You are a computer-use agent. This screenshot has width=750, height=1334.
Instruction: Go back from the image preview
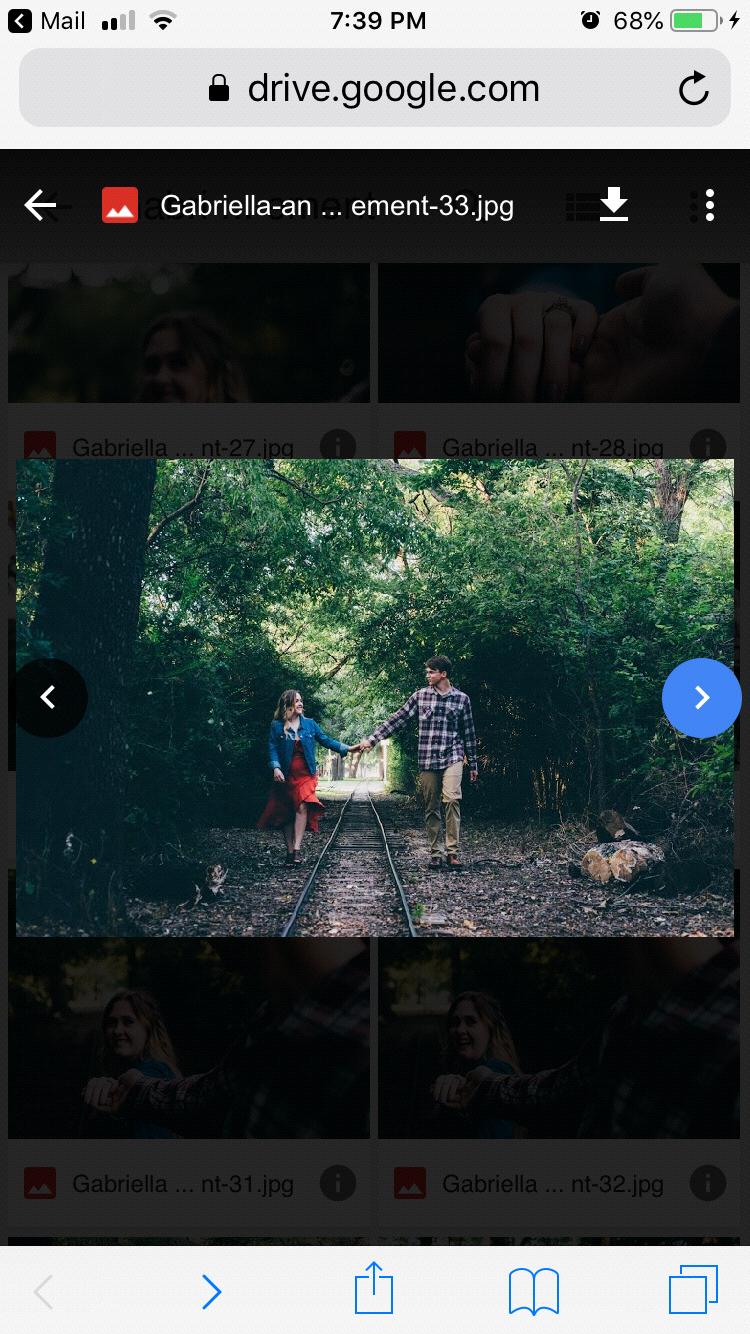coord(41,206)
